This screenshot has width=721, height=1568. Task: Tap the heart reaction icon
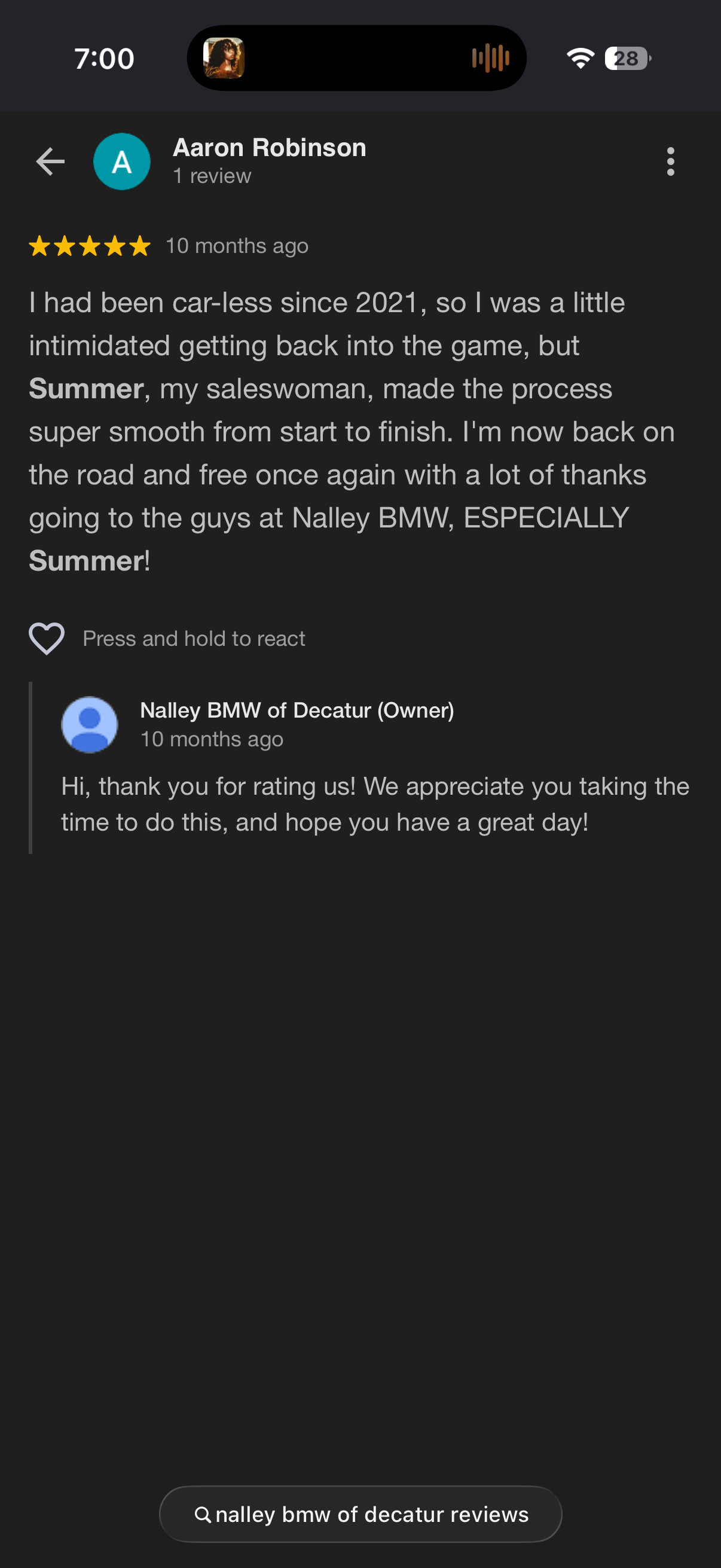click(x=47, y=638)
